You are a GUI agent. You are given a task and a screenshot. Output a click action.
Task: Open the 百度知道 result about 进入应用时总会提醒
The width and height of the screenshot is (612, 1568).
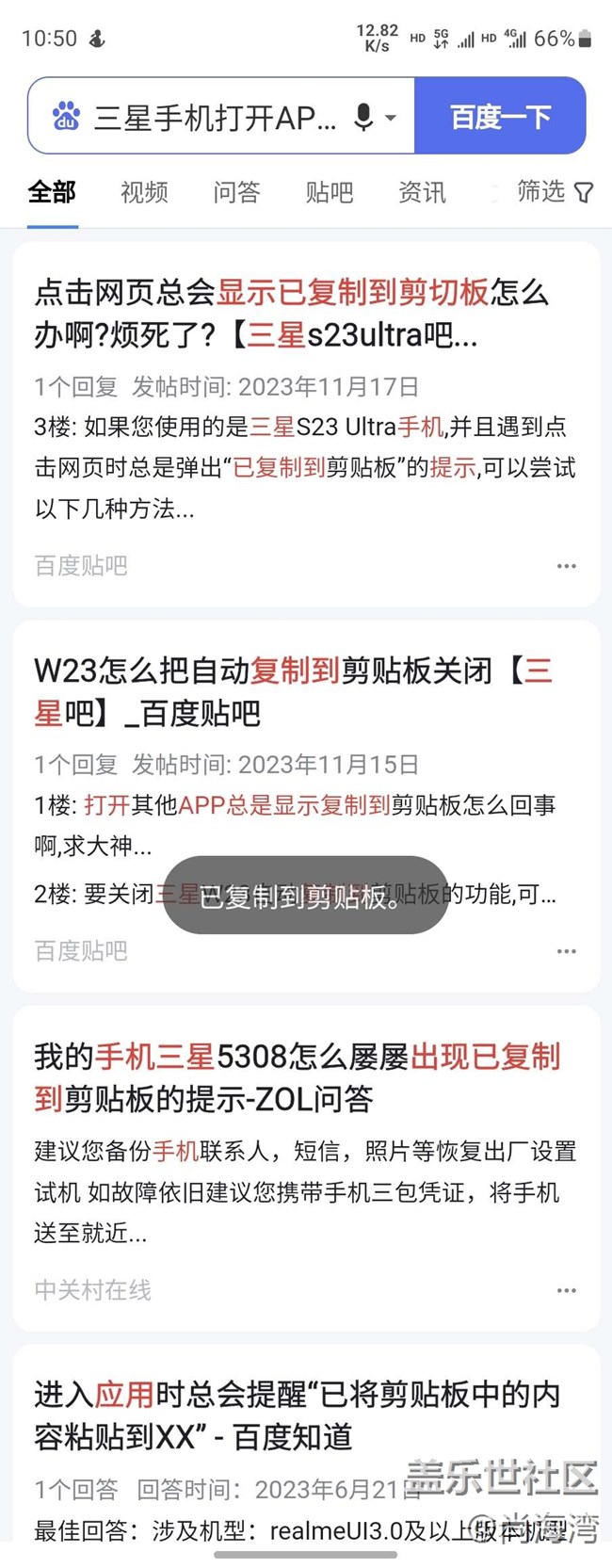click(298, 1414)
